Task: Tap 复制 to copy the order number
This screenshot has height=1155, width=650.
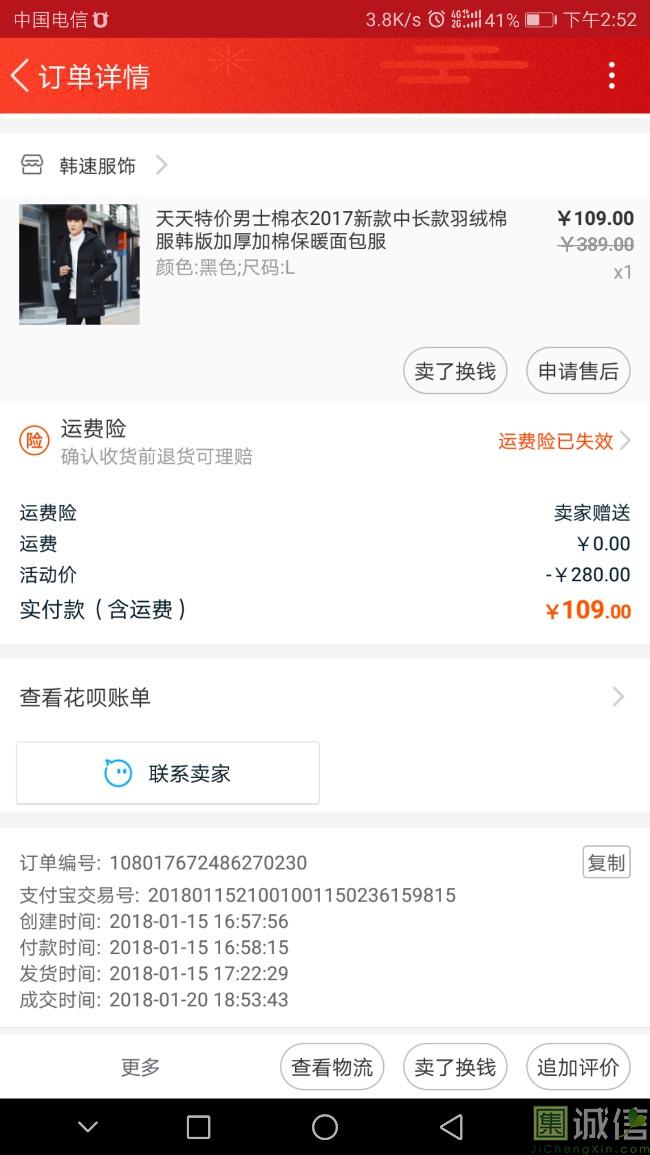Action: point(607,863)
